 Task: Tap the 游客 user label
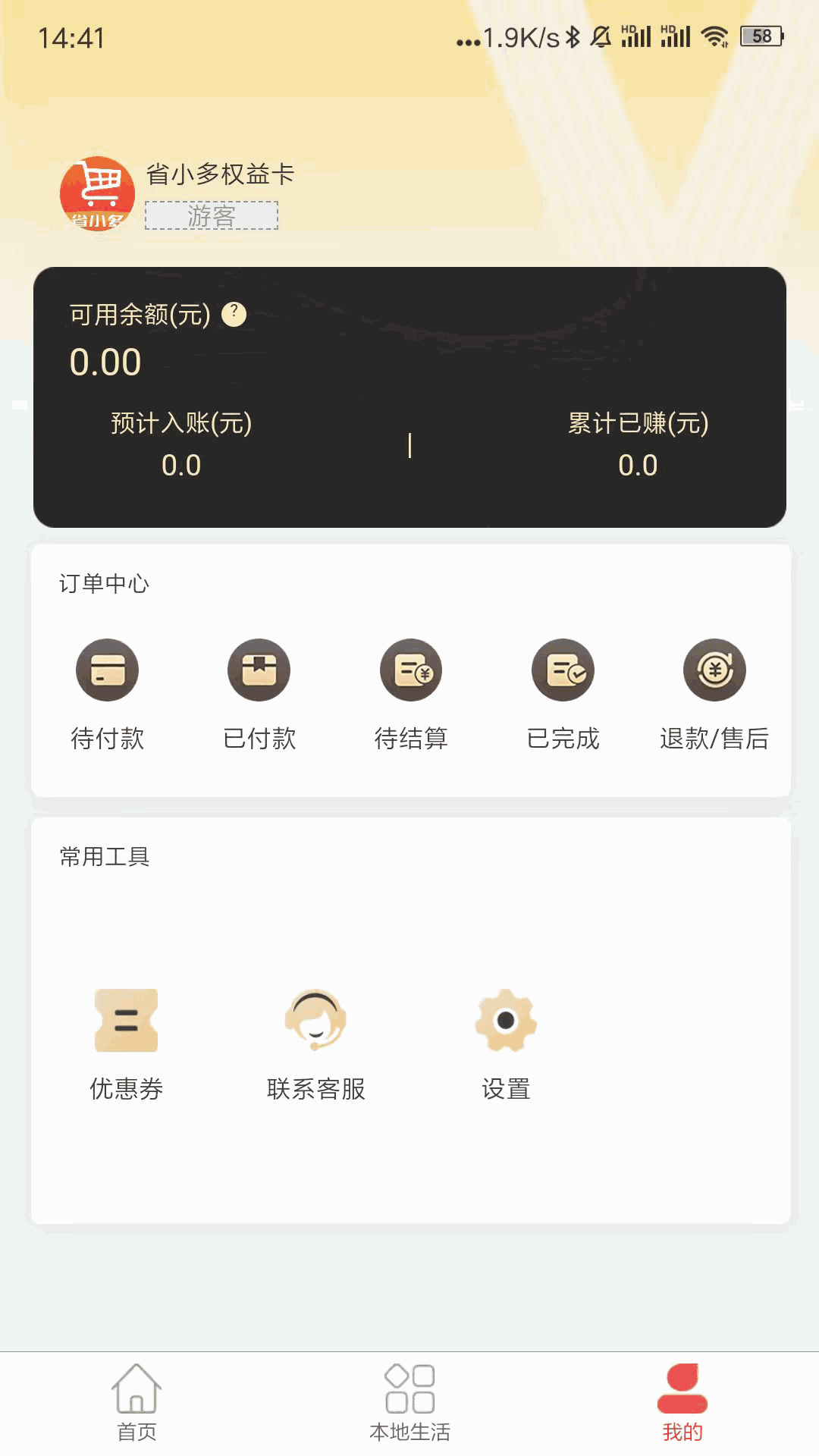pos(212,216)
